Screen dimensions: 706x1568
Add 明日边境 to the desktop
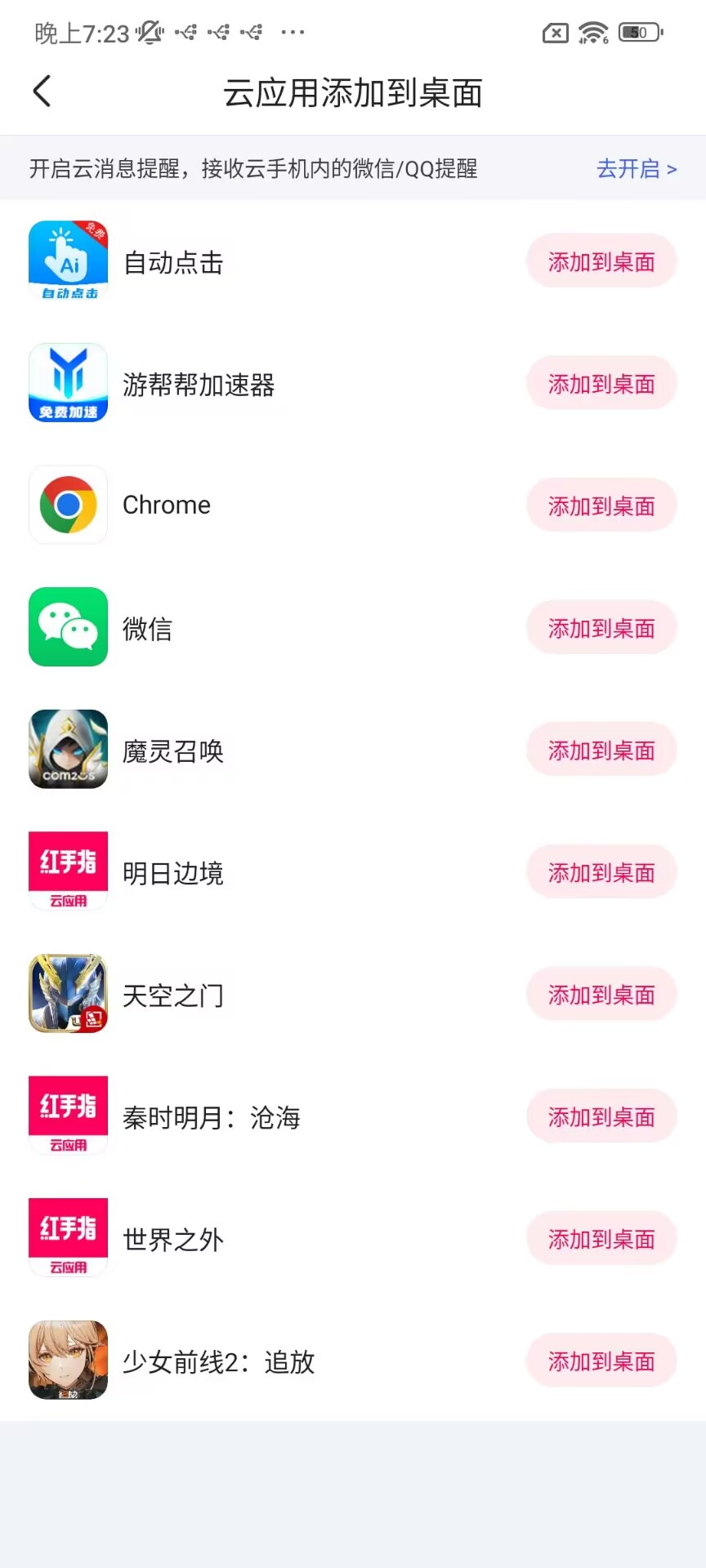click(601, 873)
